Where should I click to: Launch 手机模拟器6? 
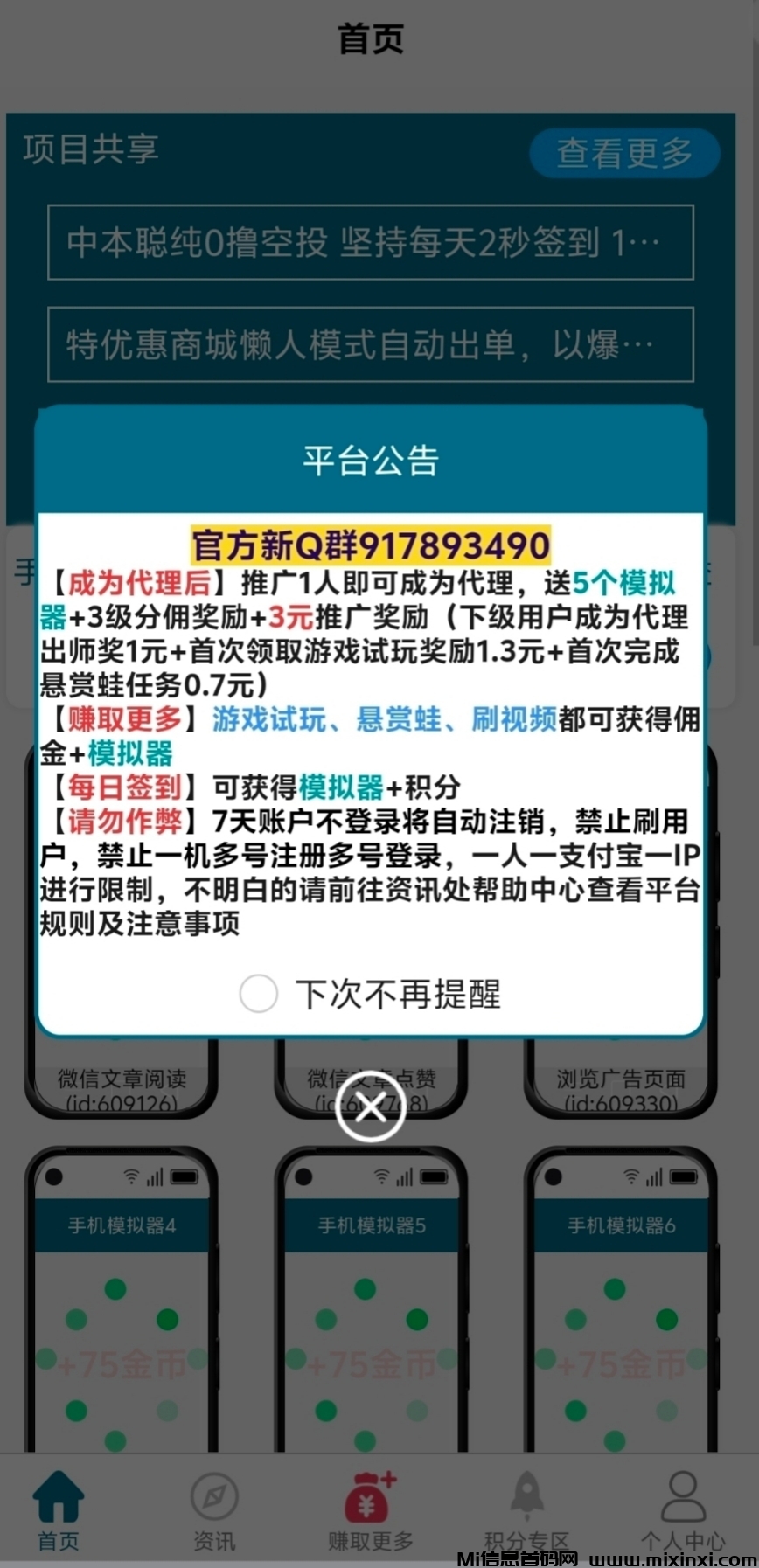[621, 1302]
